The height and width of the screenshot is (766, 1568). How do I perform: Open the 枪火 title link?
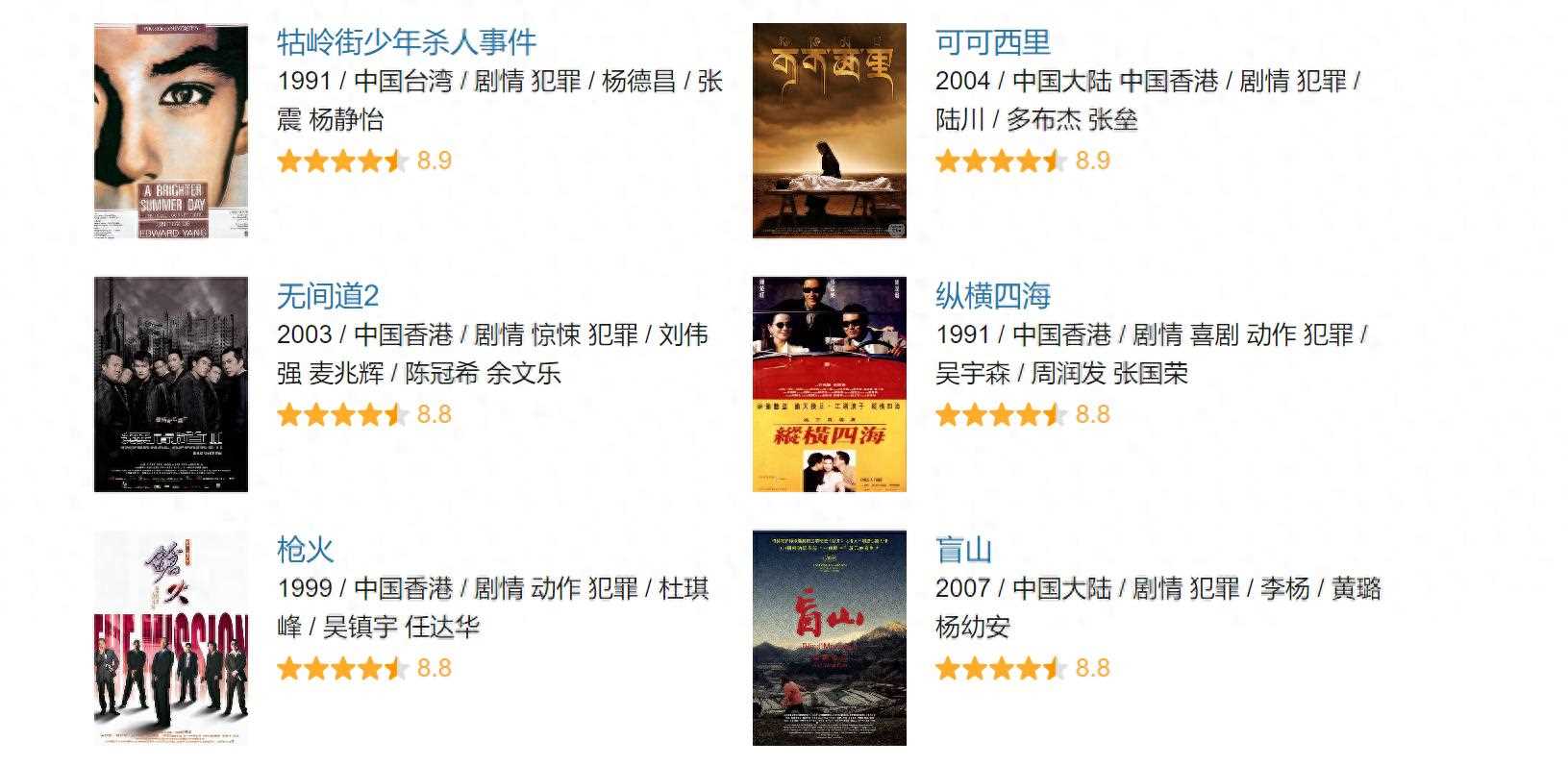305,550
